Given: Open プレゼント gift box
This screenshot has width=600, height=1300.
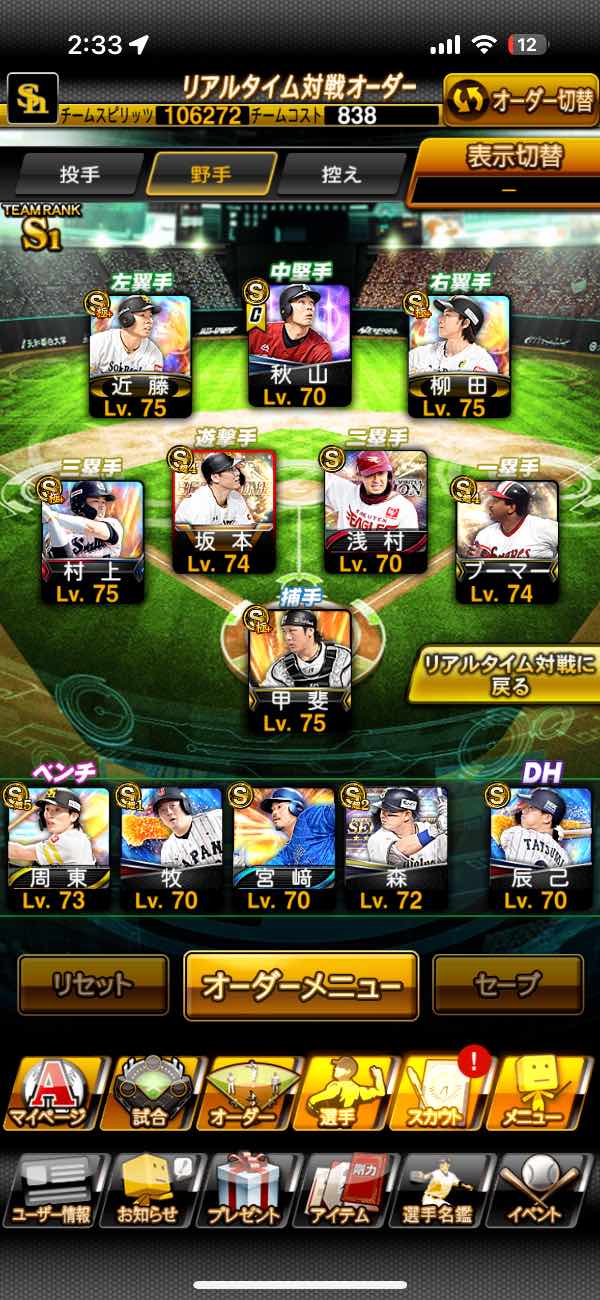Looking at the screenshot, I should (244, 1191).
